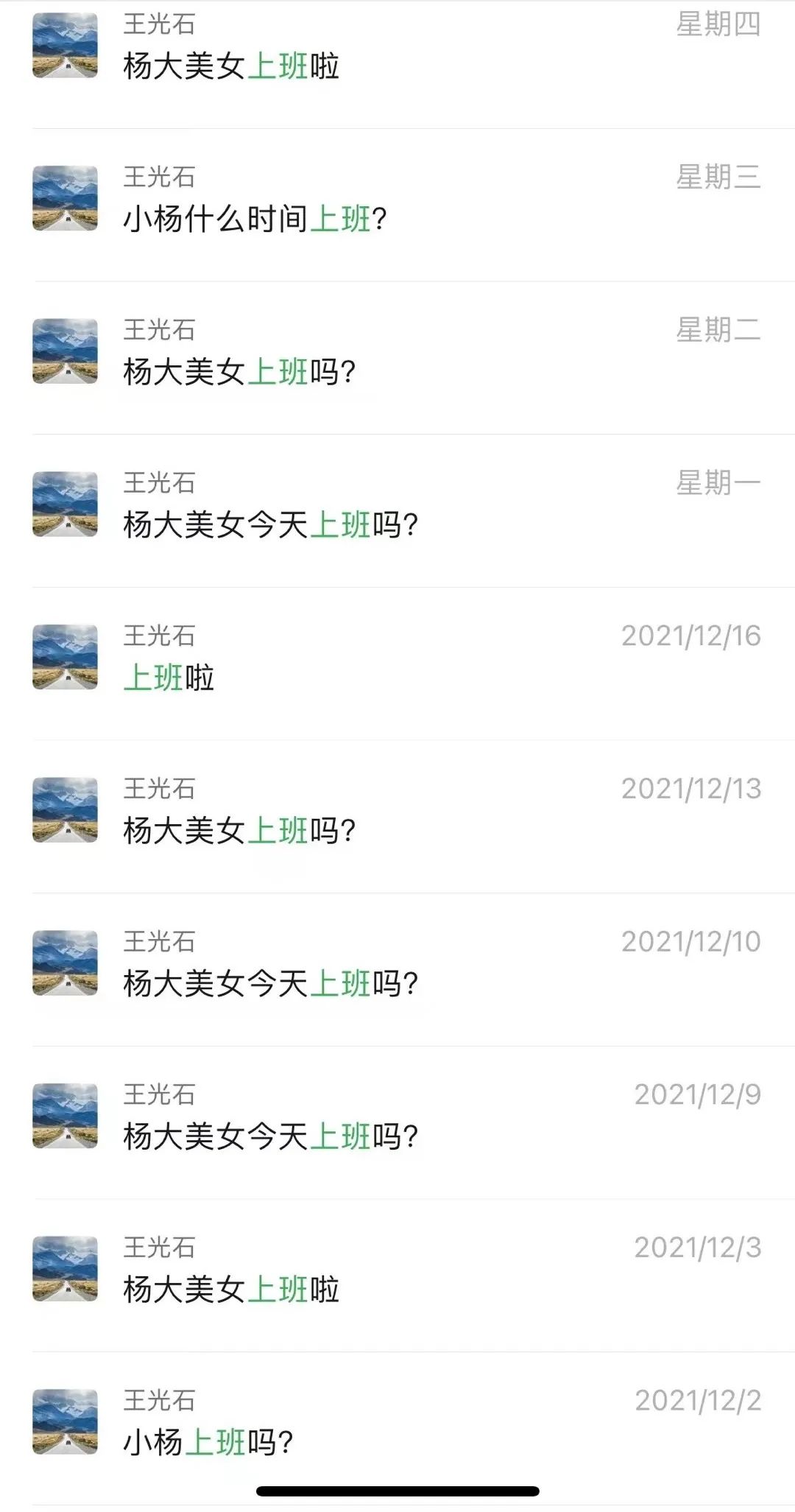
Task: Open the 2021/12/3 result 杨大美女上班啦
Action: (397, 1274)
